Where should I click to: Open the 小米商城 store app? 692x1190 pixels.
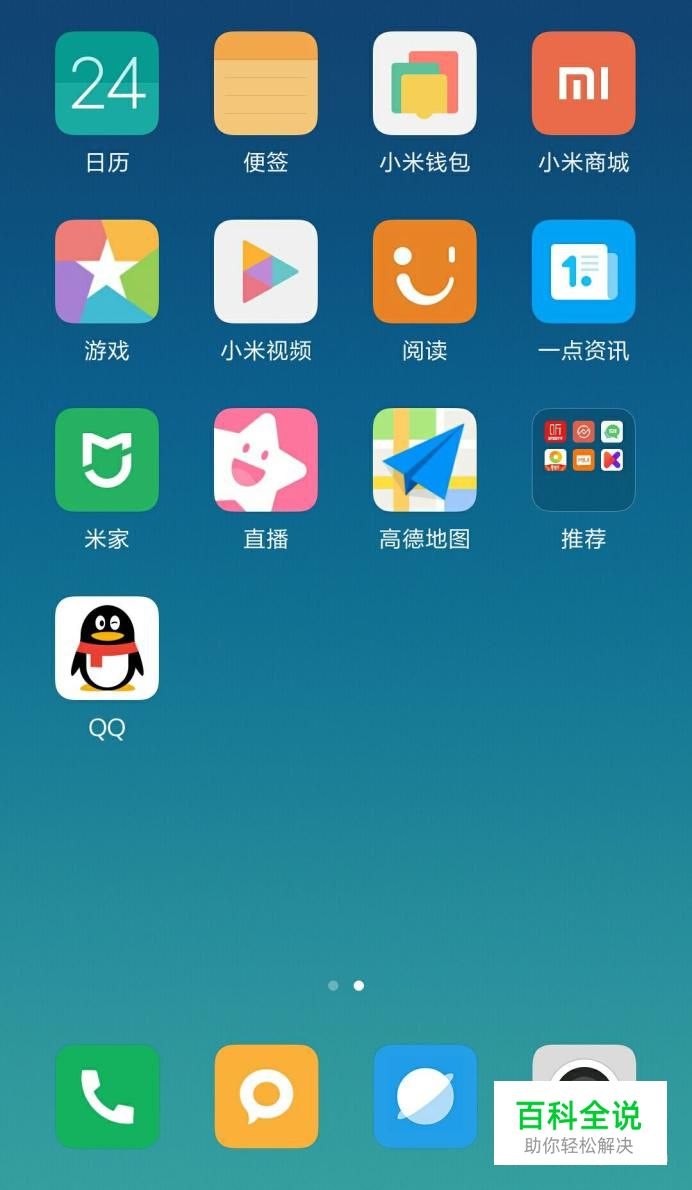point(584,83)
